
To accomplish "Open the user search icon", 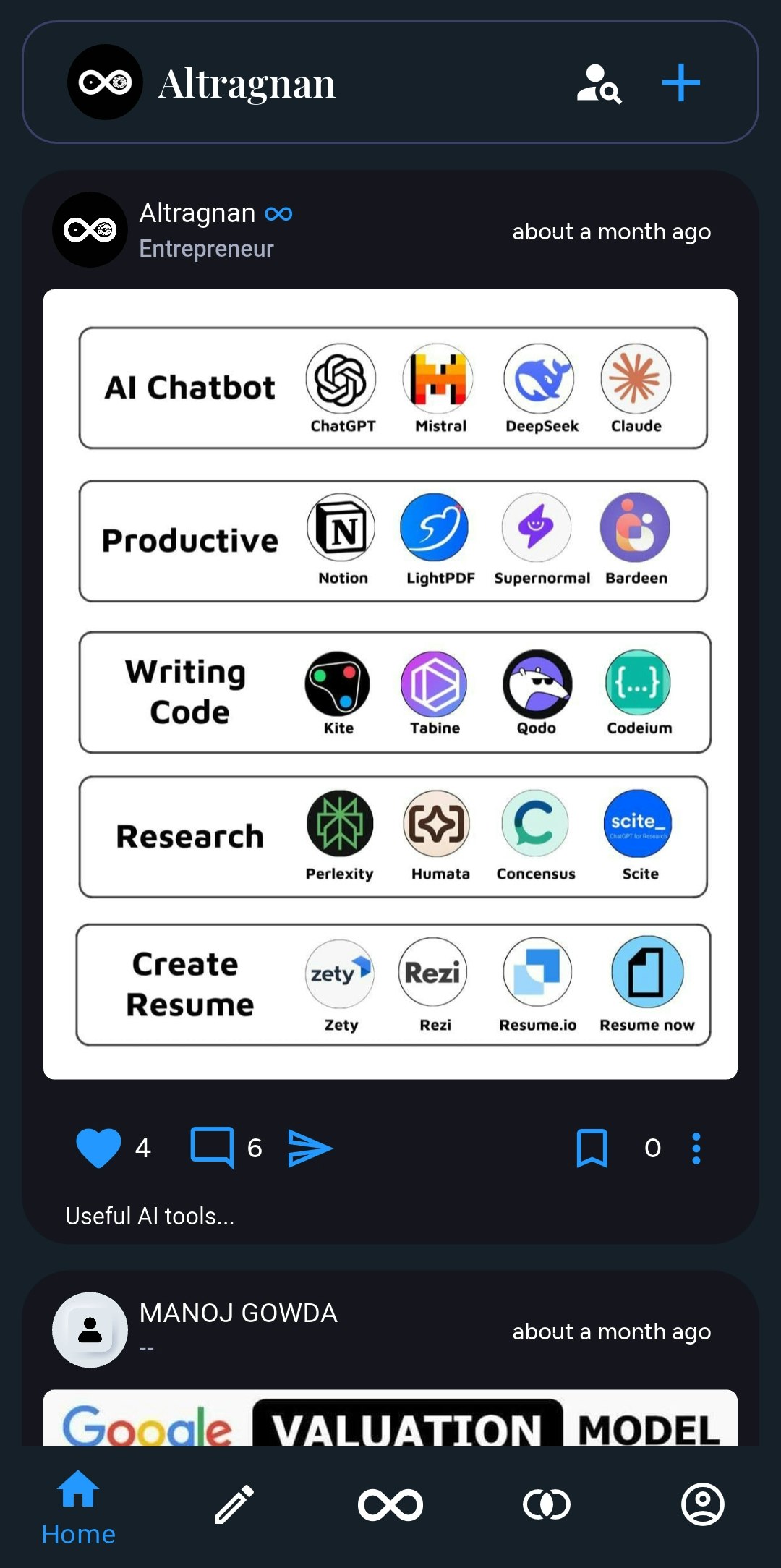I will 599,83.
